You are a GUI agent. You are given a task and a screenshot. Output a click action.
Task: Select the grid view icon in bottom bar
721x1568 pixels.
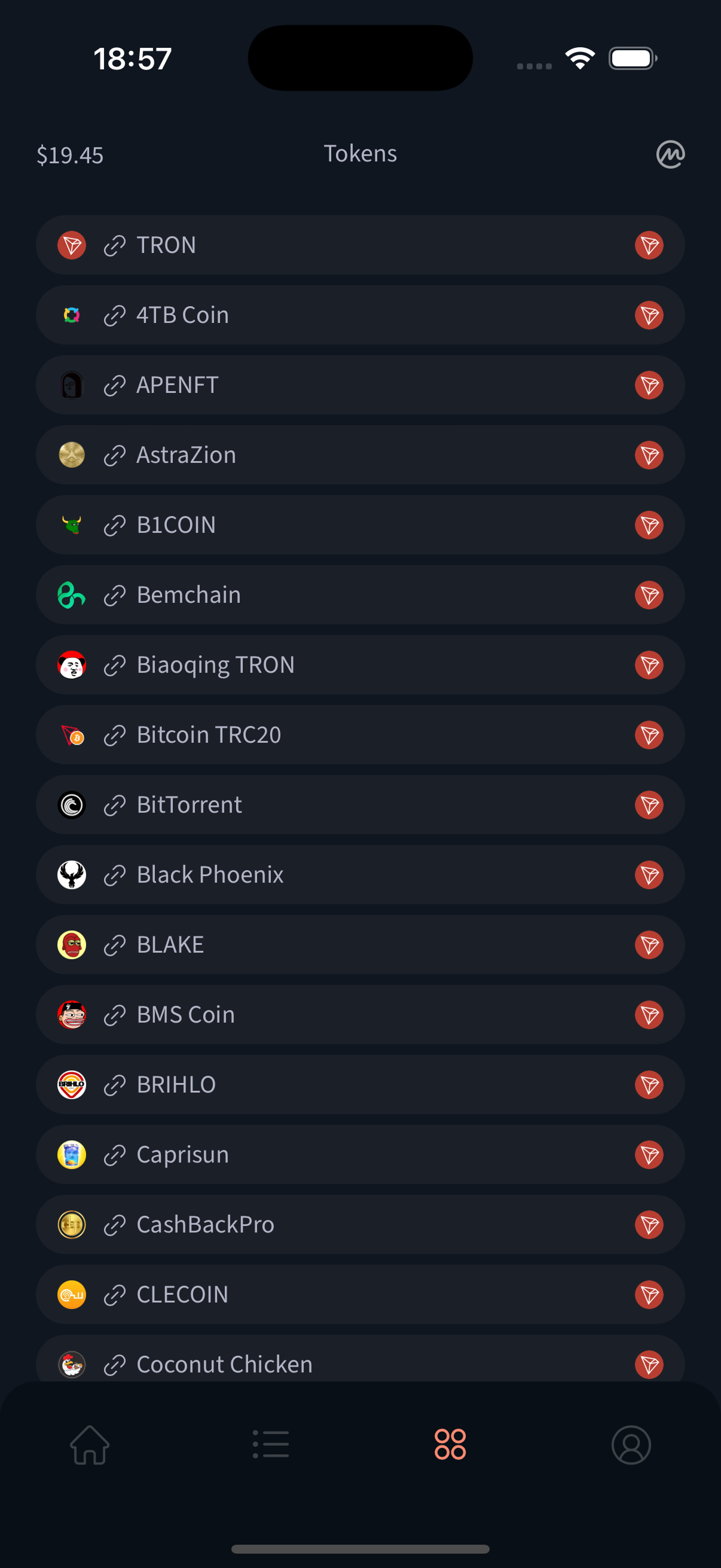click(449, 1445)
